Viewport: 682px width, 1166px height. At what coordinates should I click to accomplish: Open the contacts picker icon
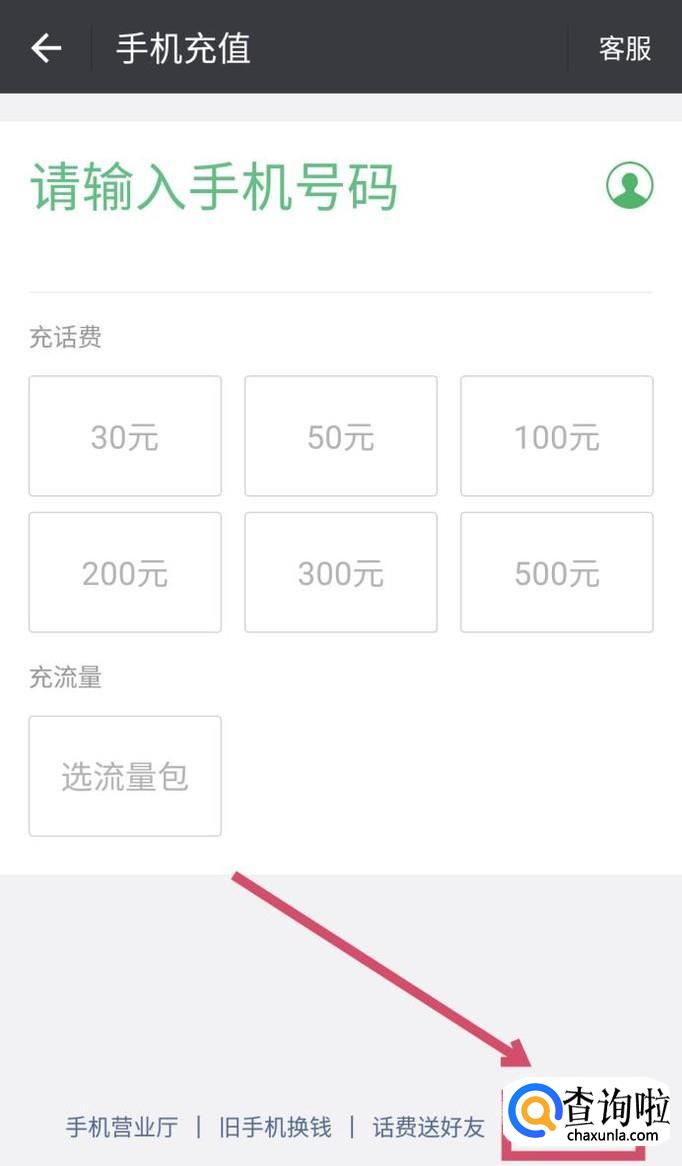[x=629, y=185]
